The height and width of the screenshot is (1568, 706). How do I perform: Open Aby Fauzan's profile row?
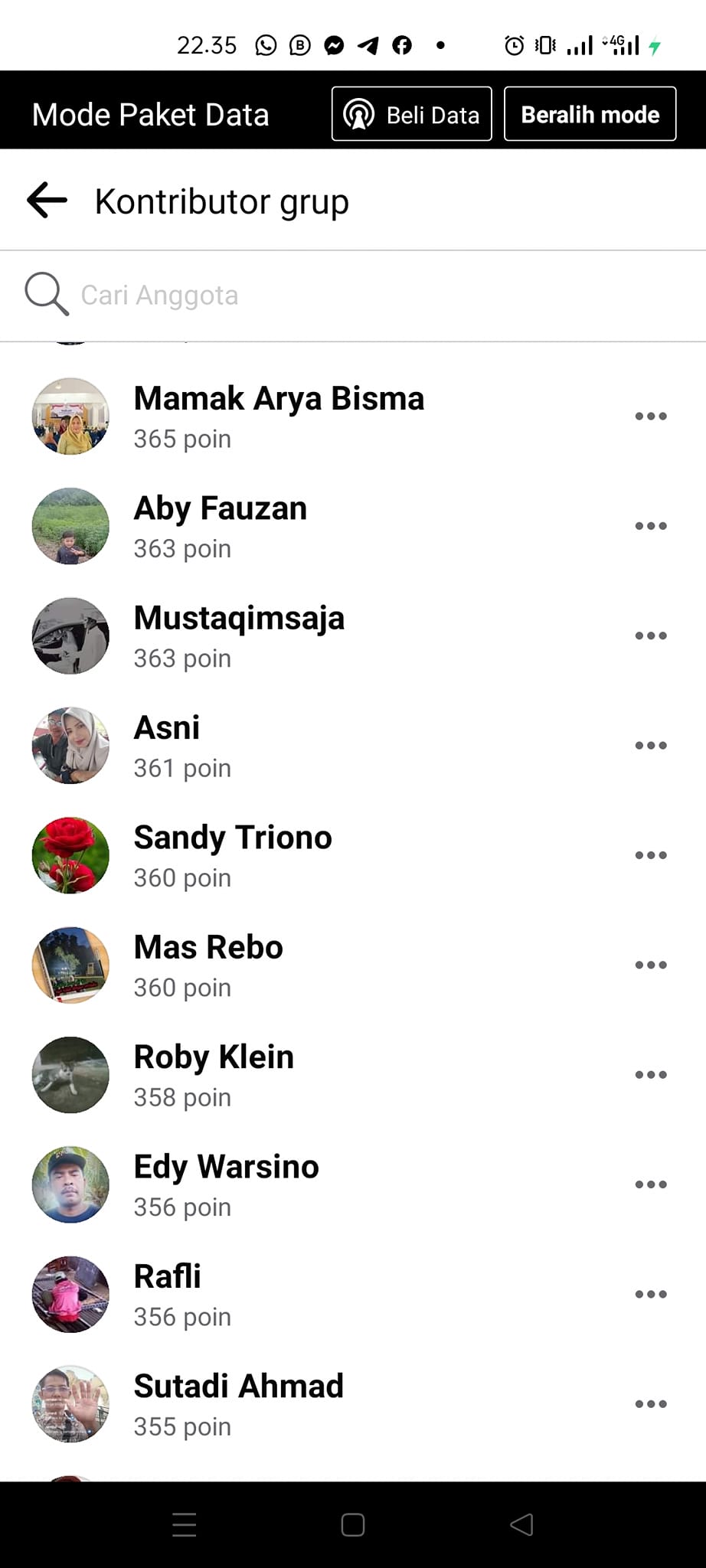[221, 526]
